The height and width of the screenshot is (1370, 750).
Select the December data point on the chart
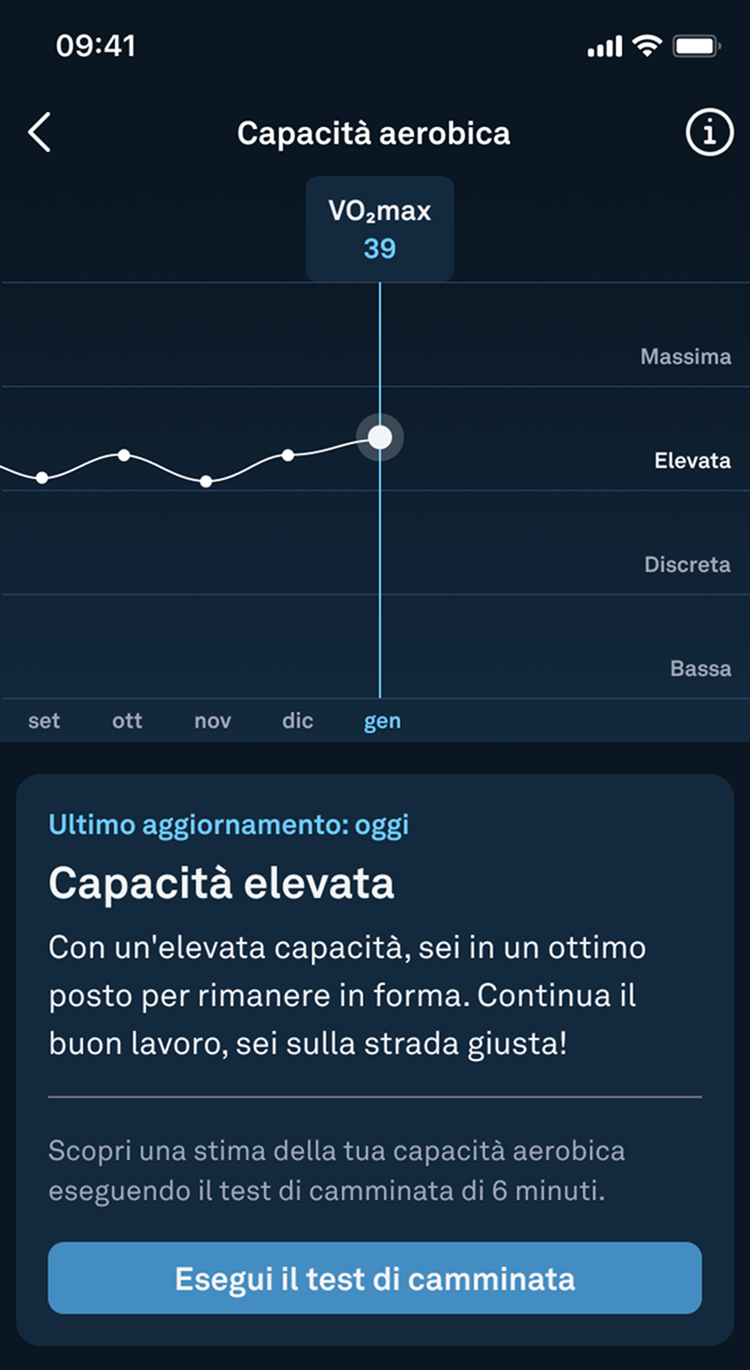point(288,455)
